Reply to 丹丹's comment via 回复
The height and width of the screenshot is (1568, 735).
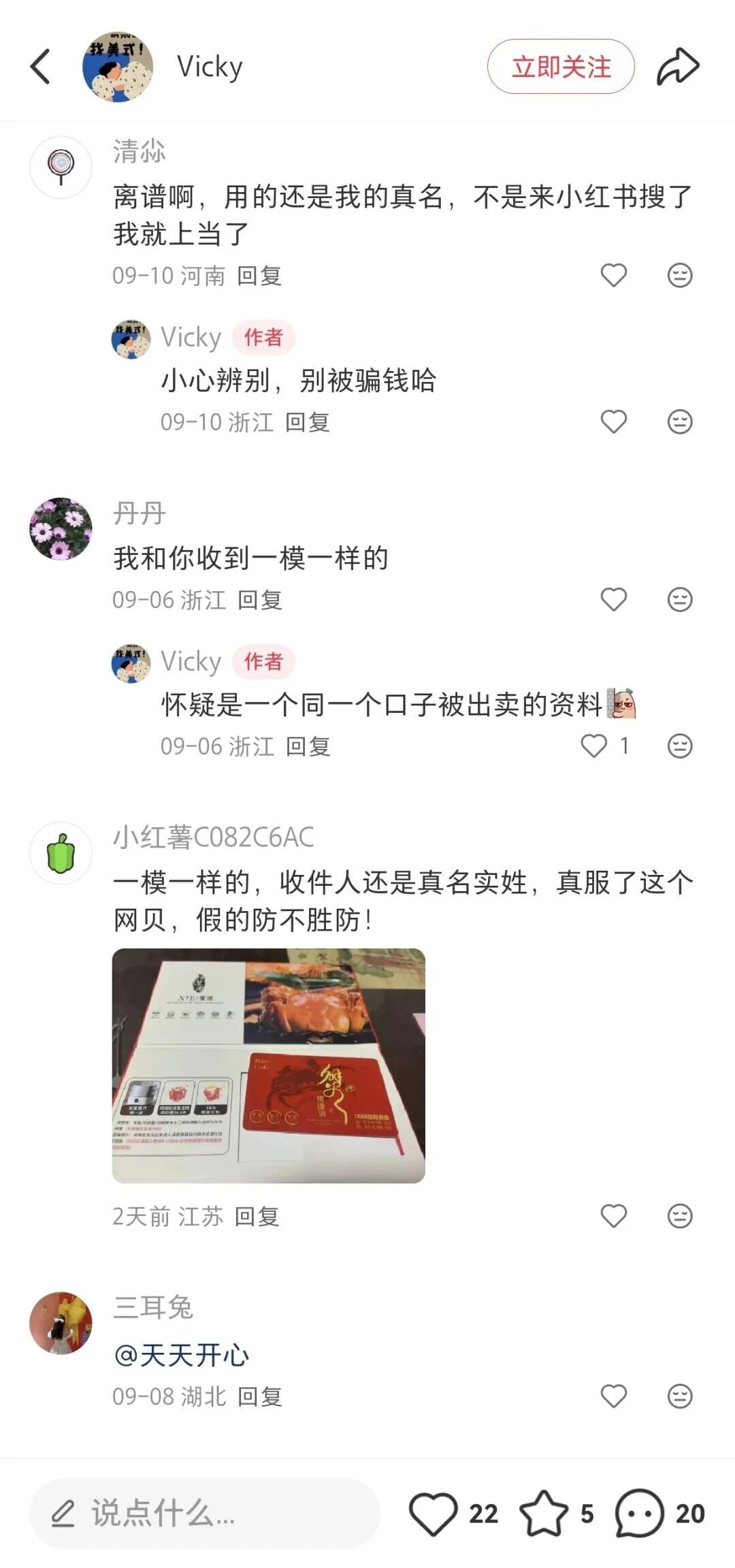tap(259, 600)
